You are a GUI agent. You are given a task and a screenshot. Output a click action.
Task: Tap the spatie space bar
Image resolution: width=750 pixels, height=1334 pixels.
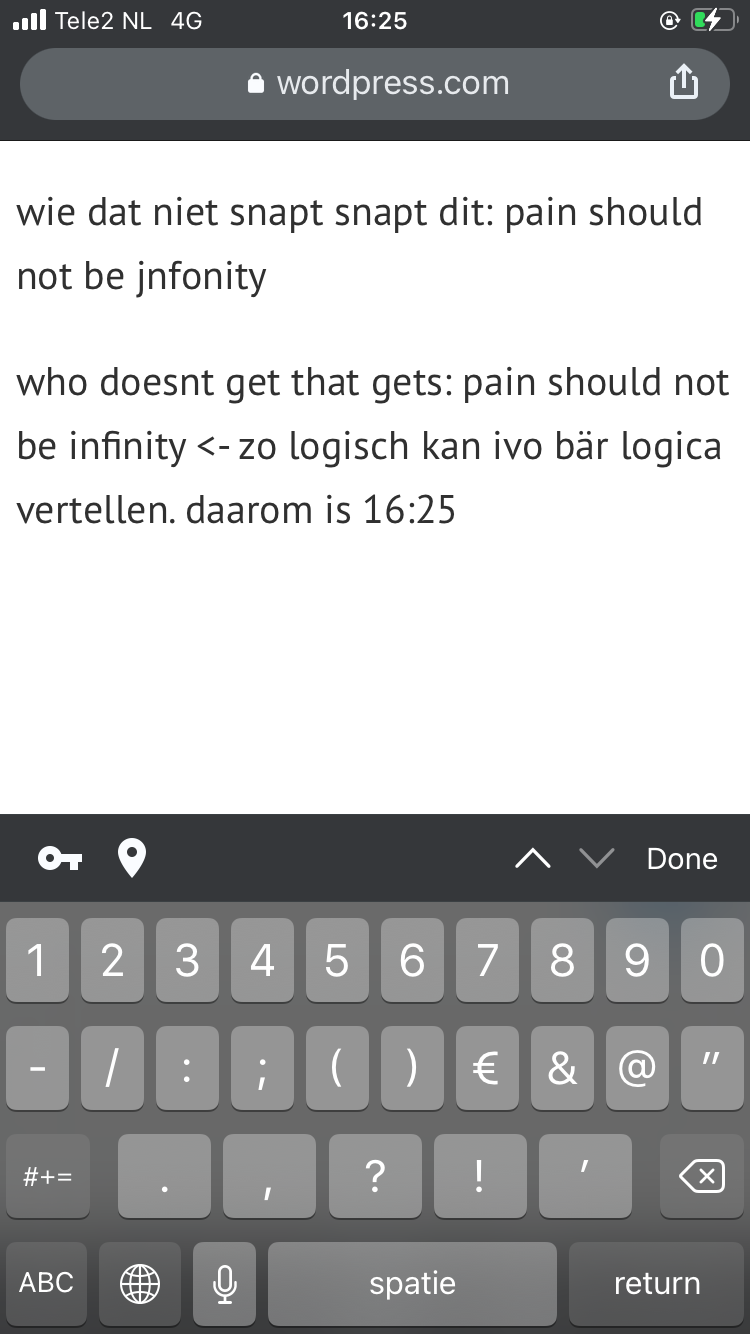point(412,1282)
